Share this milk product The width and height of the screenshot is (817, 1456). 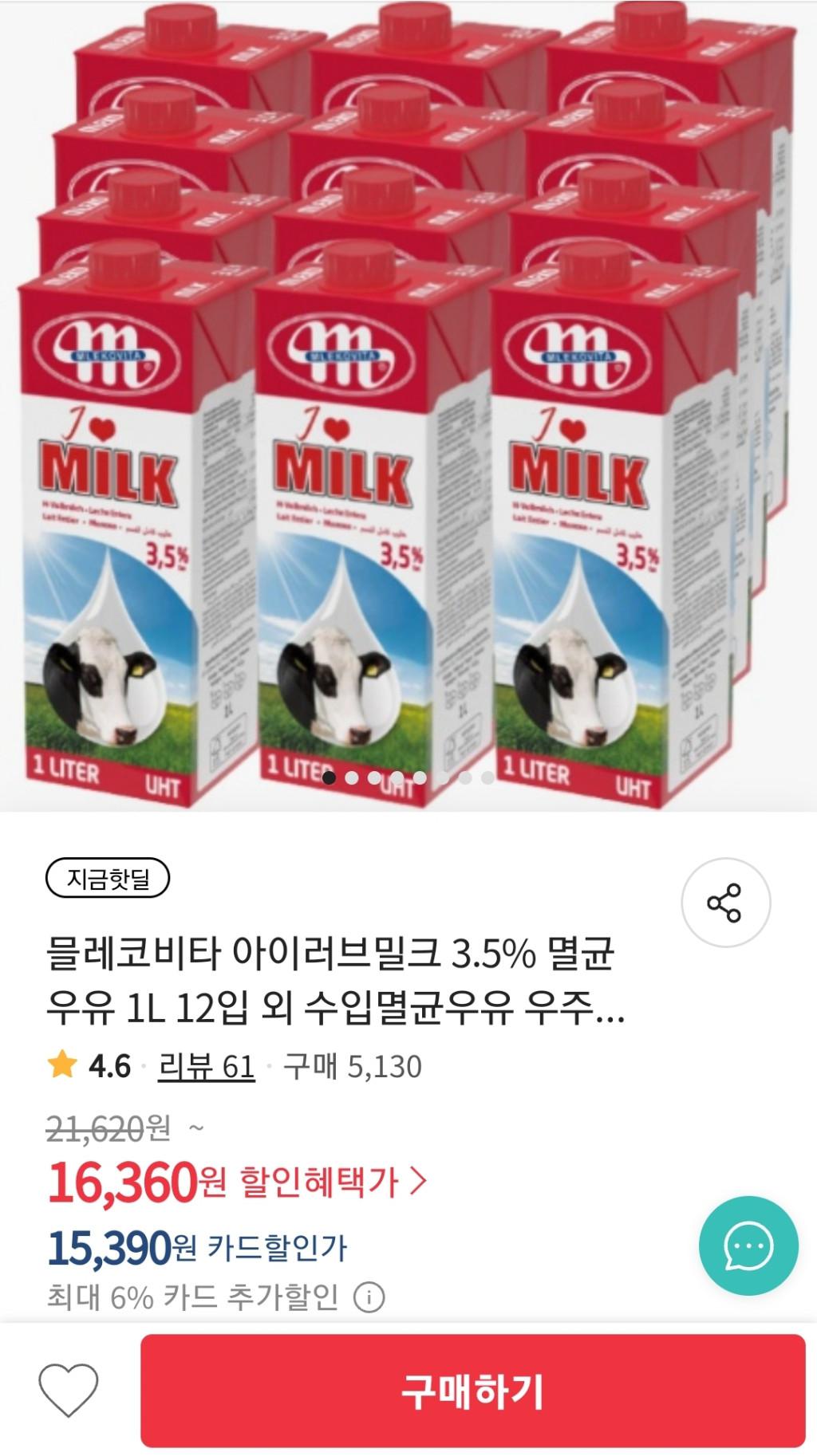click(x=724, y=903)
